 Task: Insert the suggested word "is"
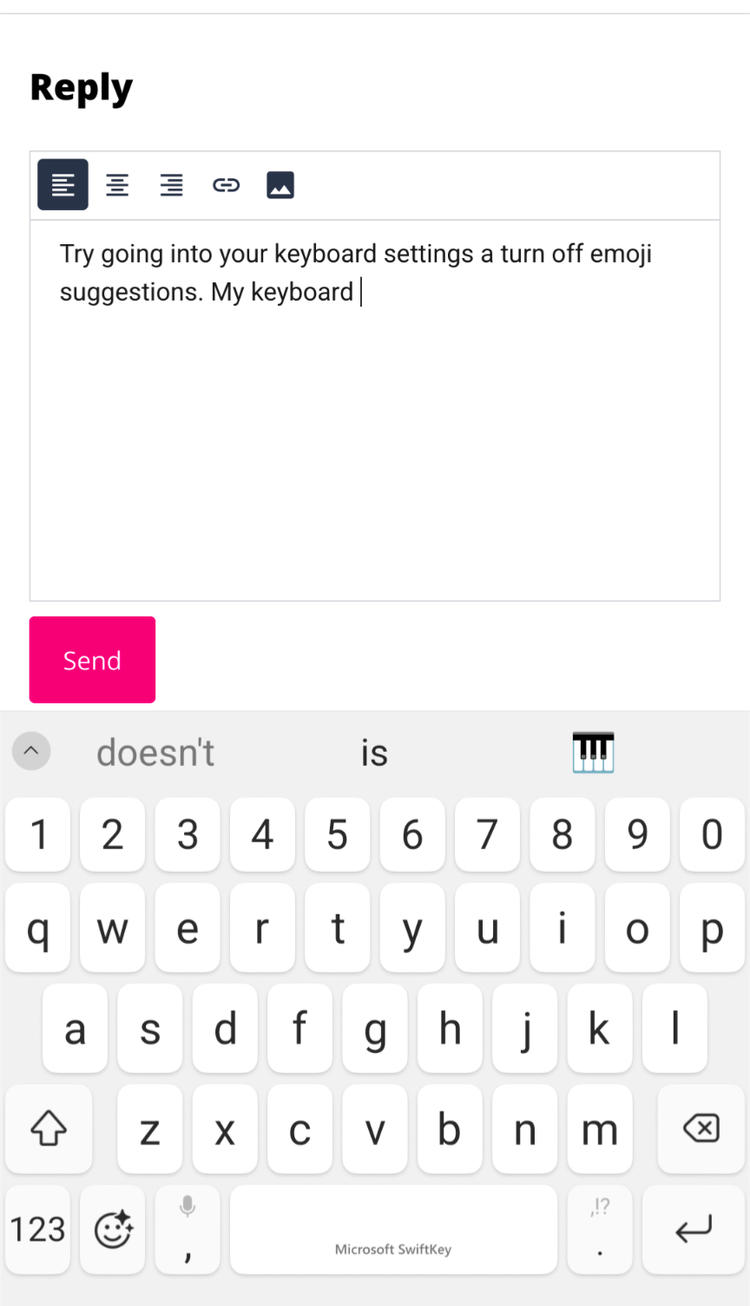coord(374,753)
